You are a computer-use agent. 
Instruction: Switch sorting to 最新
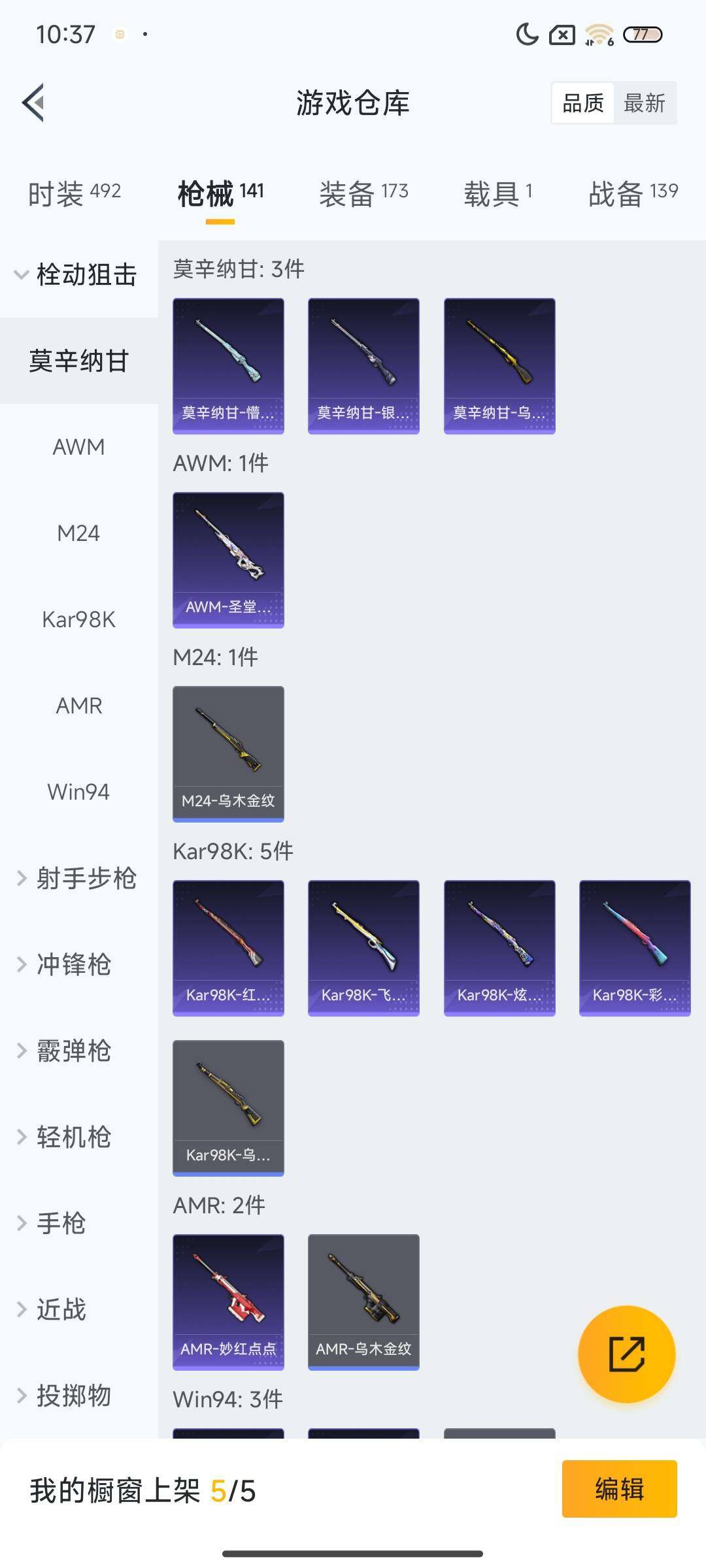click(644, 103)
